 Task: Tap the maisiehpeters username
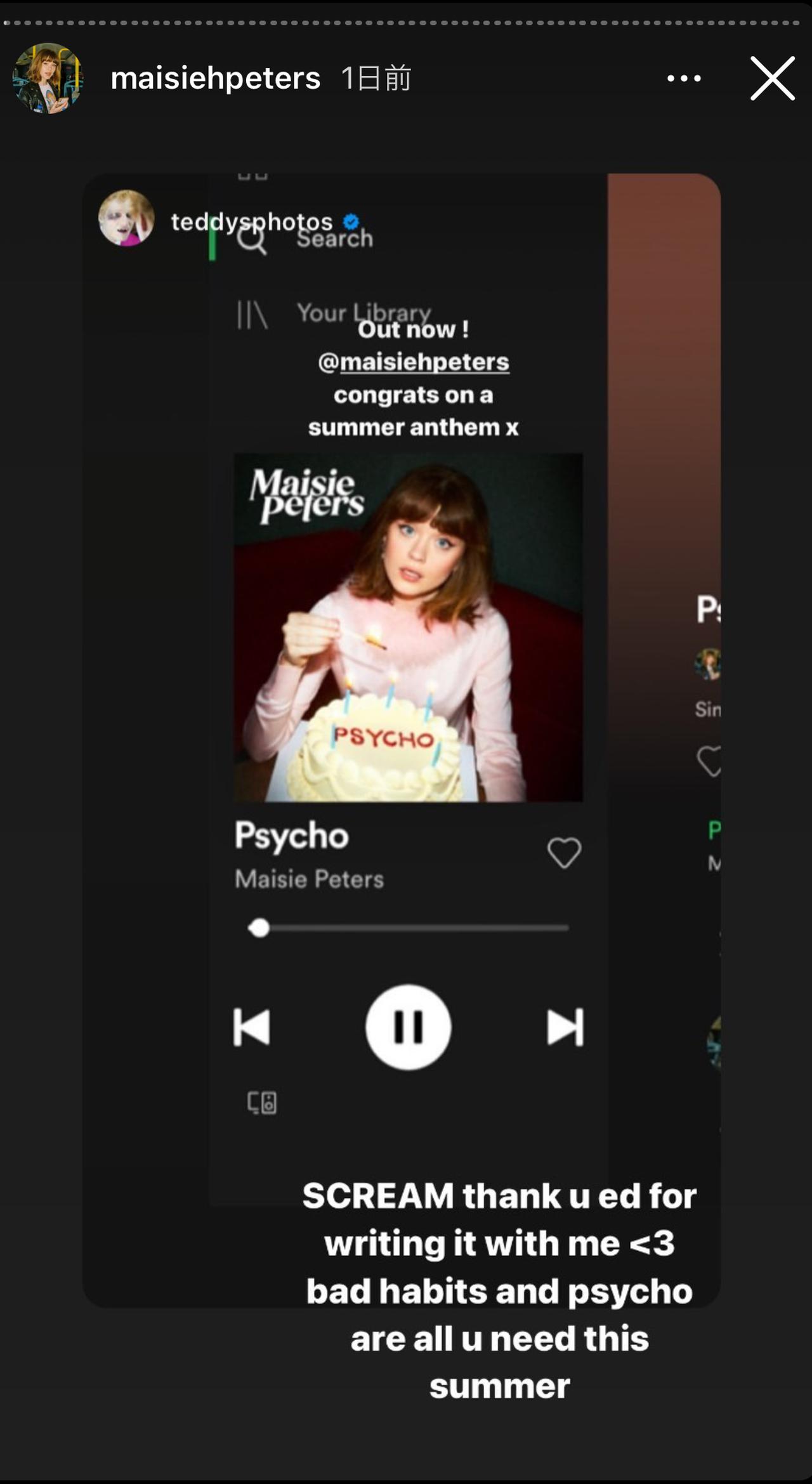[x=215, y=79]
